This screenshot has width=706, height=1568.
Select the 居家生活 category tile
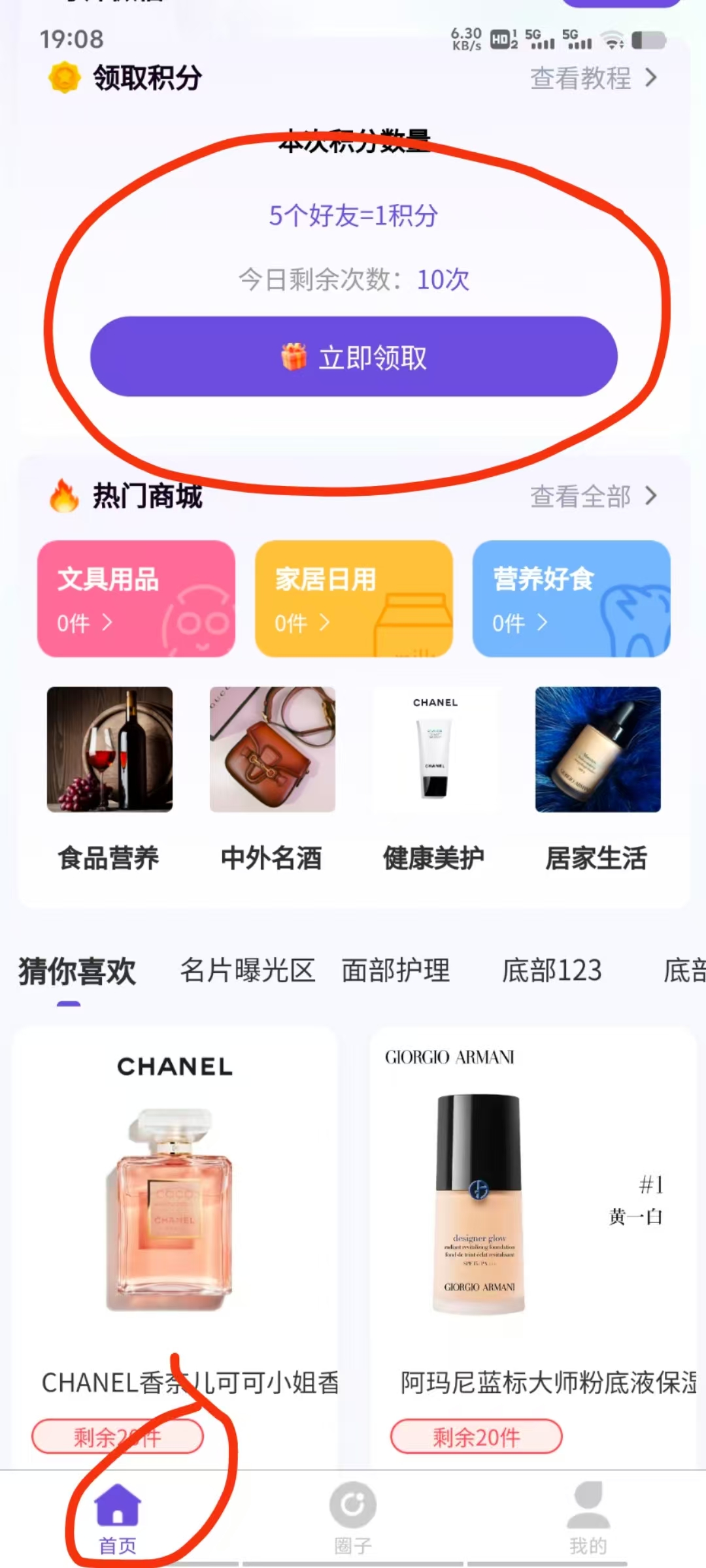[x=597, y=780]
